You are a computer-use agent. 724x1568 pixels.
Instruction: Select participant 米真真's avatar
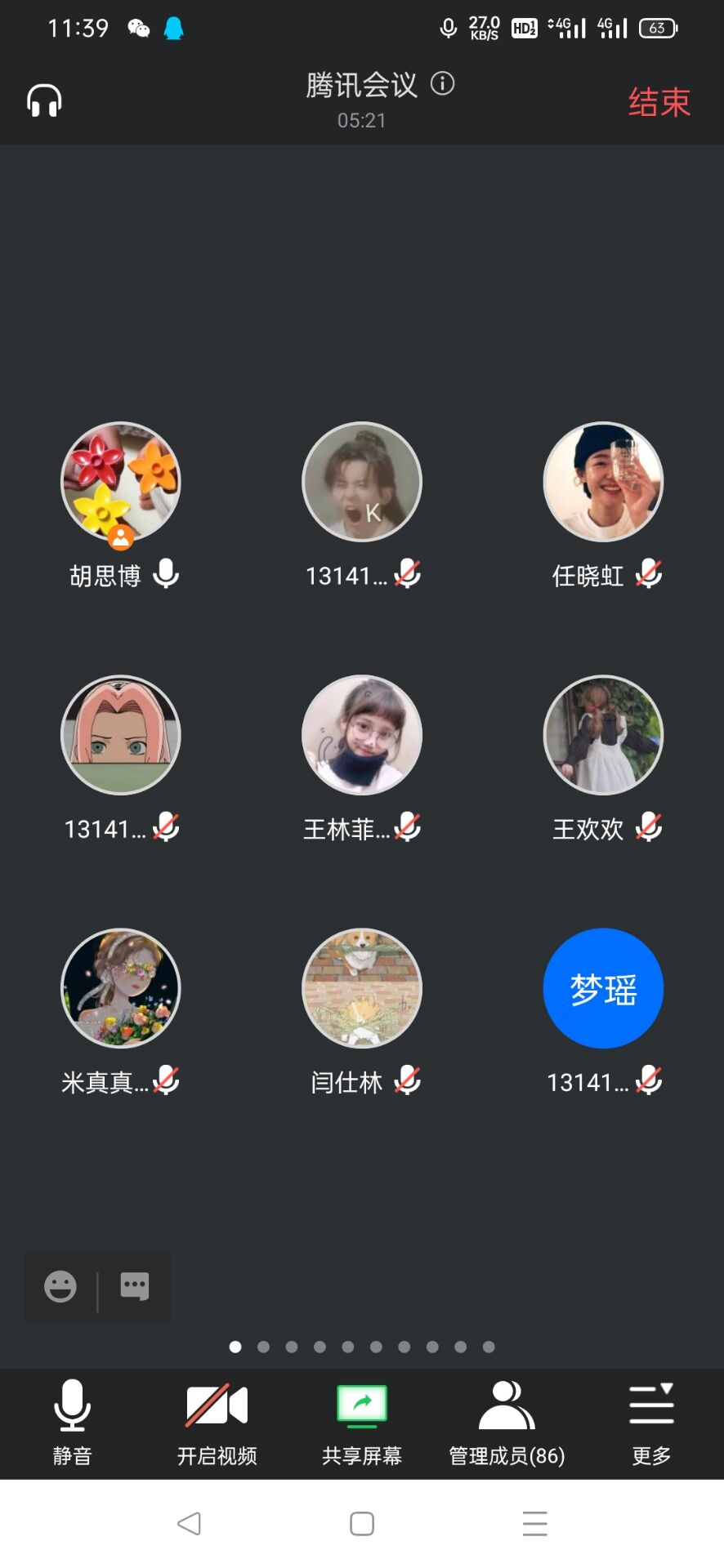(x=121, y=988)
